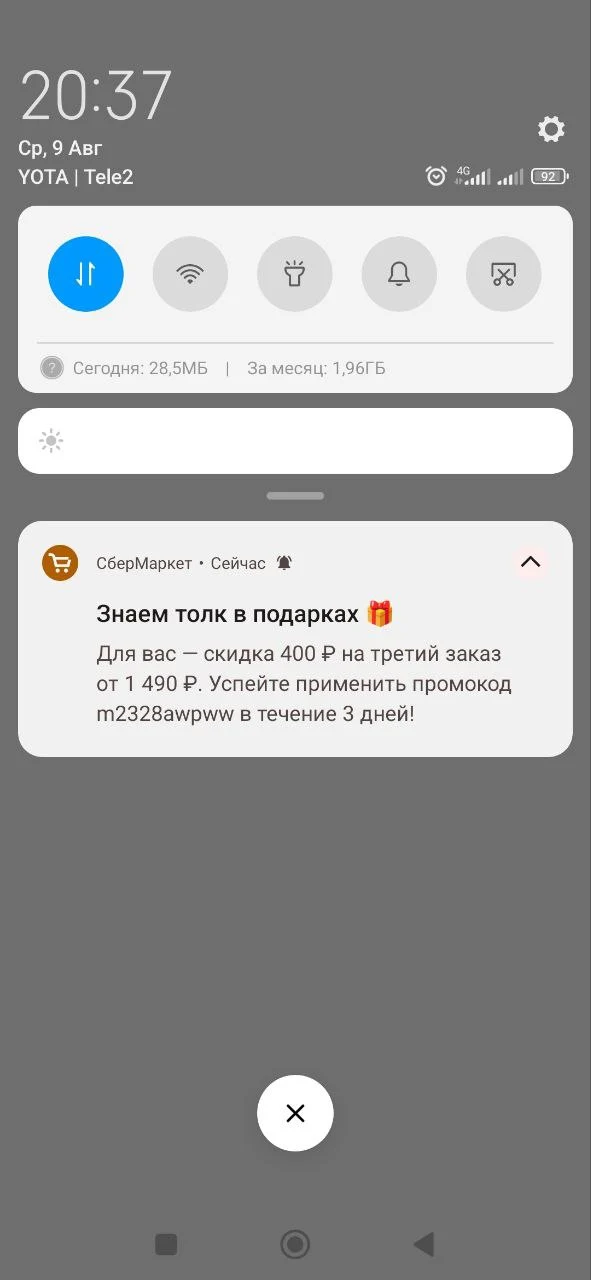Collapse the СберМаркет notification with the chevron
Viewport: 591px width, 1280px height.
click(x=531, y=562)
